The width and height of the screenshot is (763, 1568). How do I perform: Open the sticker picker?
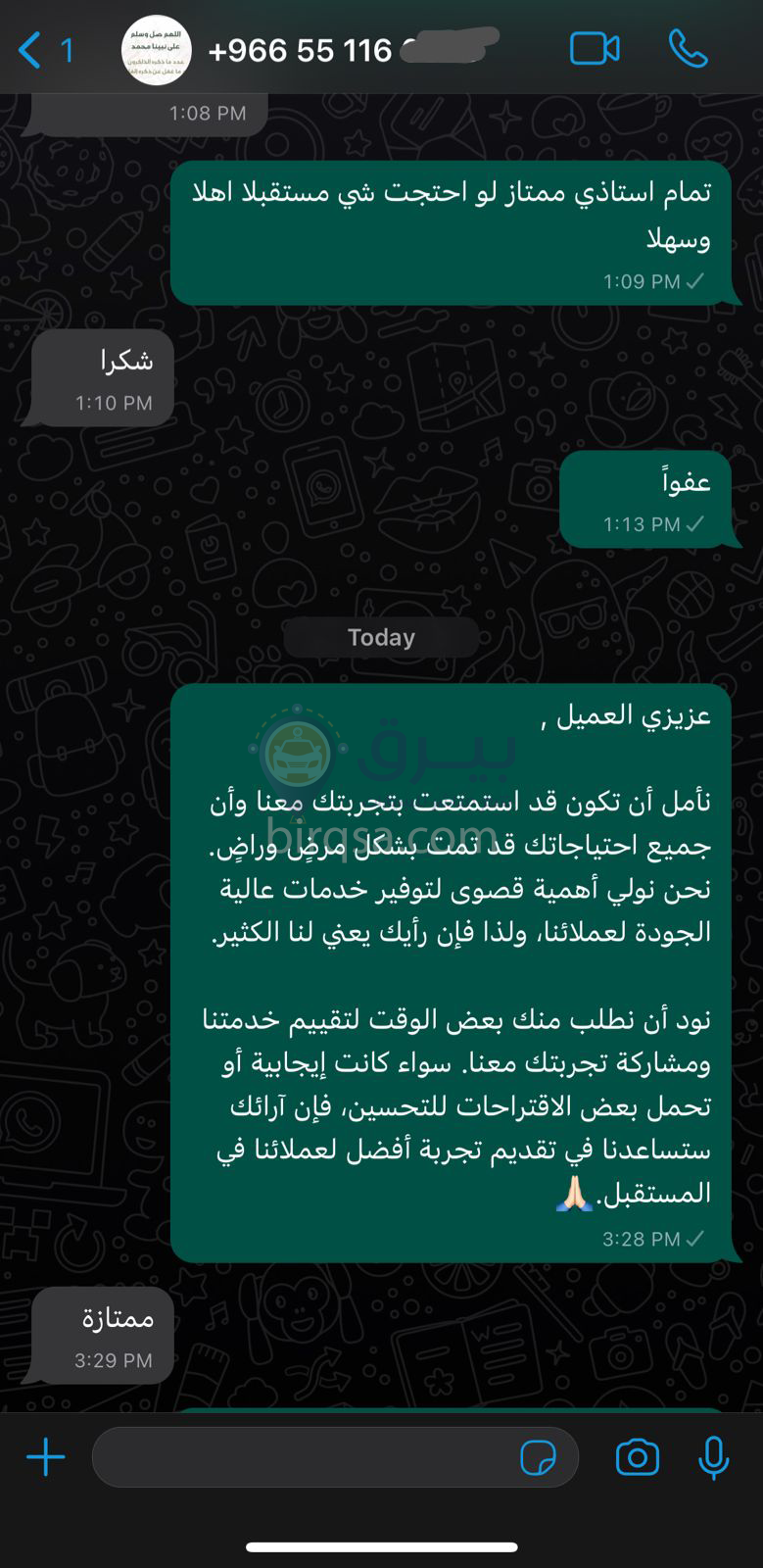[x=538, y=1457]
